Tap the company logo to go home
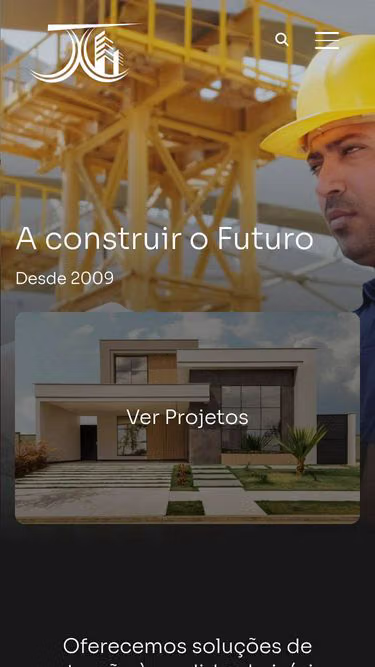This screenshot has width=375, height=667. coord(85,53)
